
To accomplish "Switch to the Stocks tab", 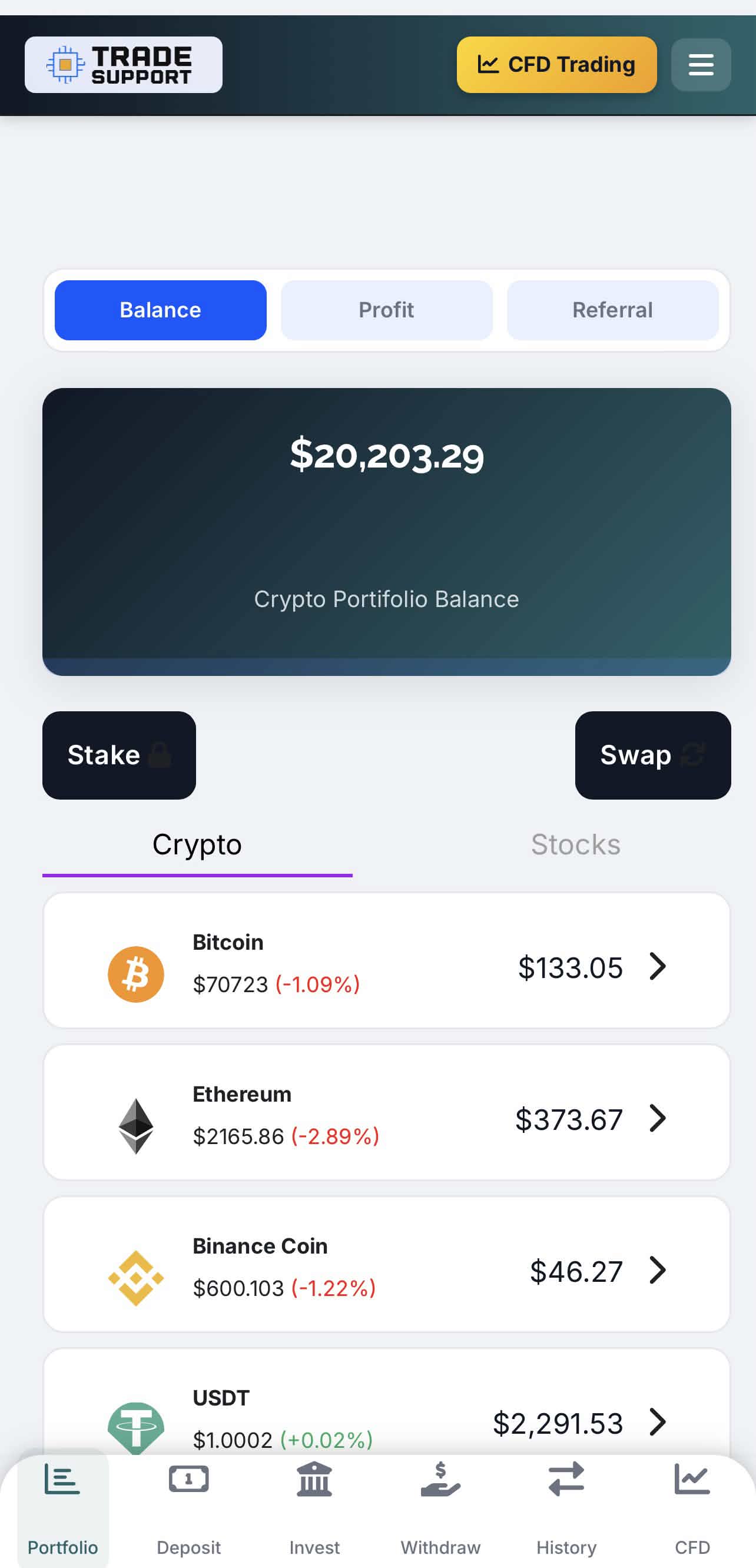I will [575, 844].
